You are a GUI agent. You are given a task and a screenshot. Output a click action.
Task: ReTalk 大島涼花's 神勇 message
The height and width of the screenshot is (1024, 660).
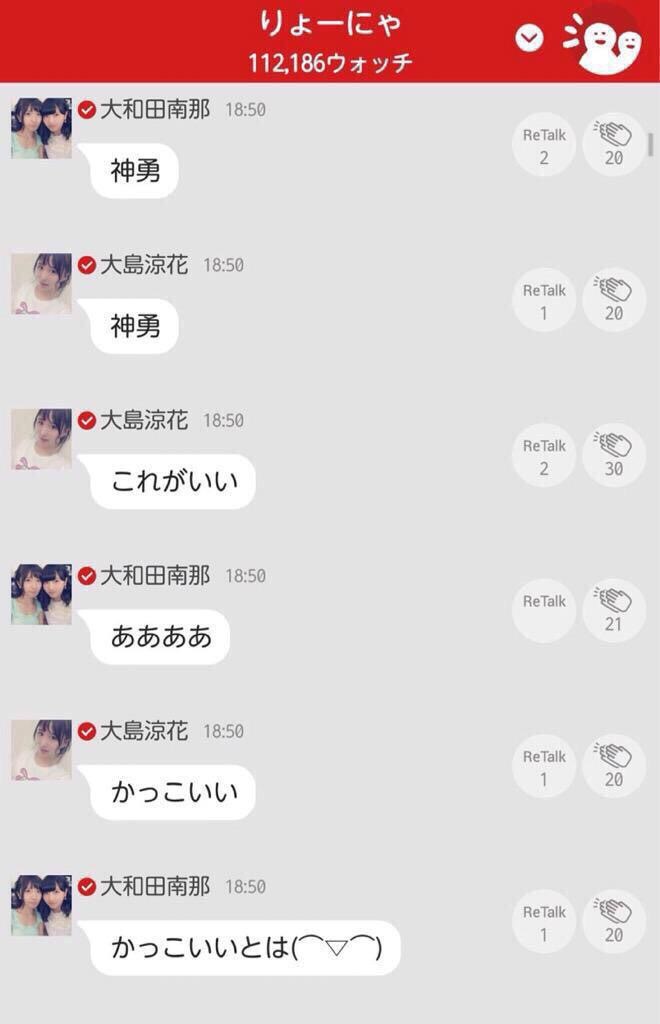coord(544,300)
